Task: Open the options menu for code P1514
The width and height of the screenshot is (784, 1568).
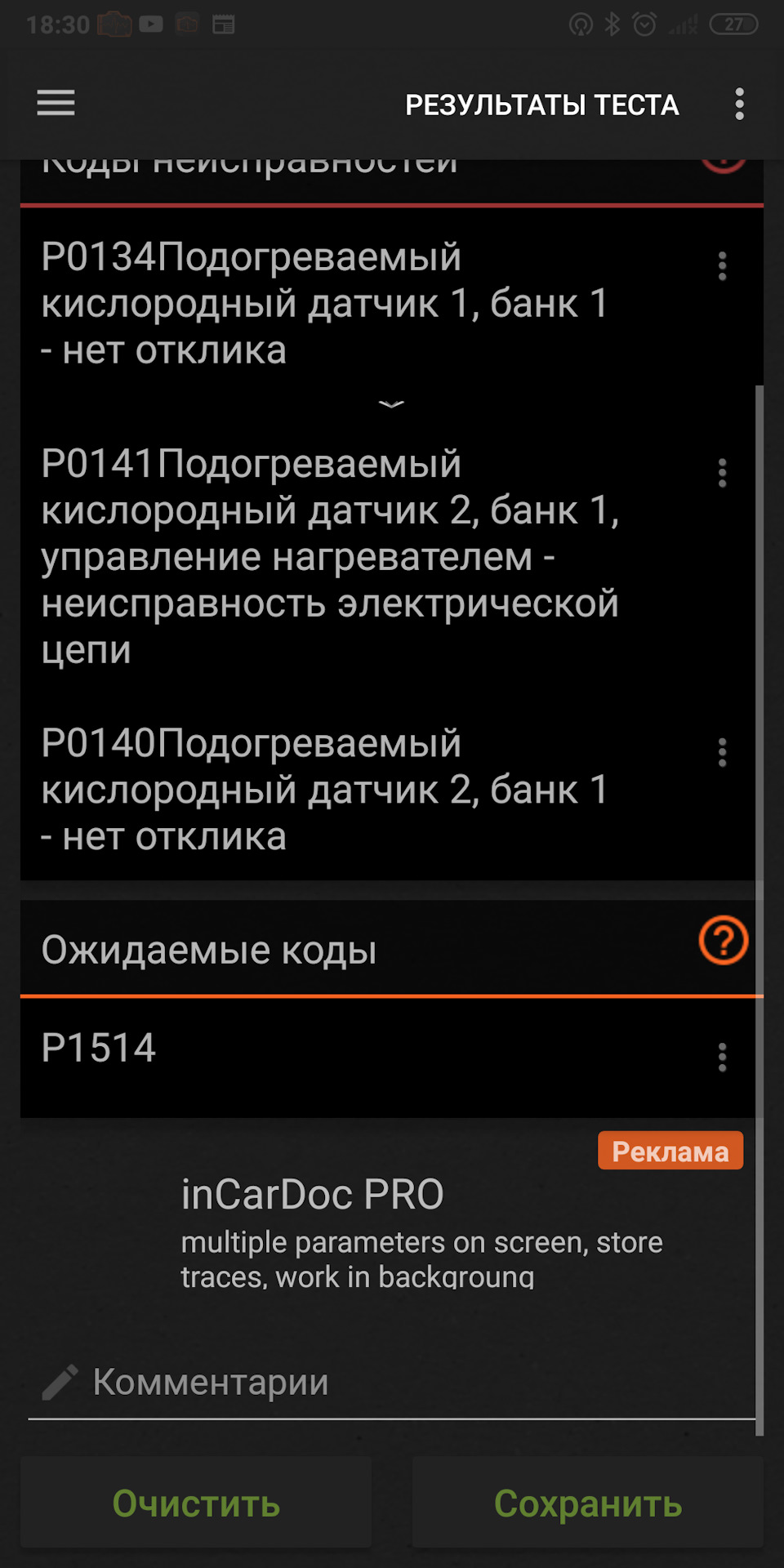Action: pyautogui.click(x=722, y=1057)
